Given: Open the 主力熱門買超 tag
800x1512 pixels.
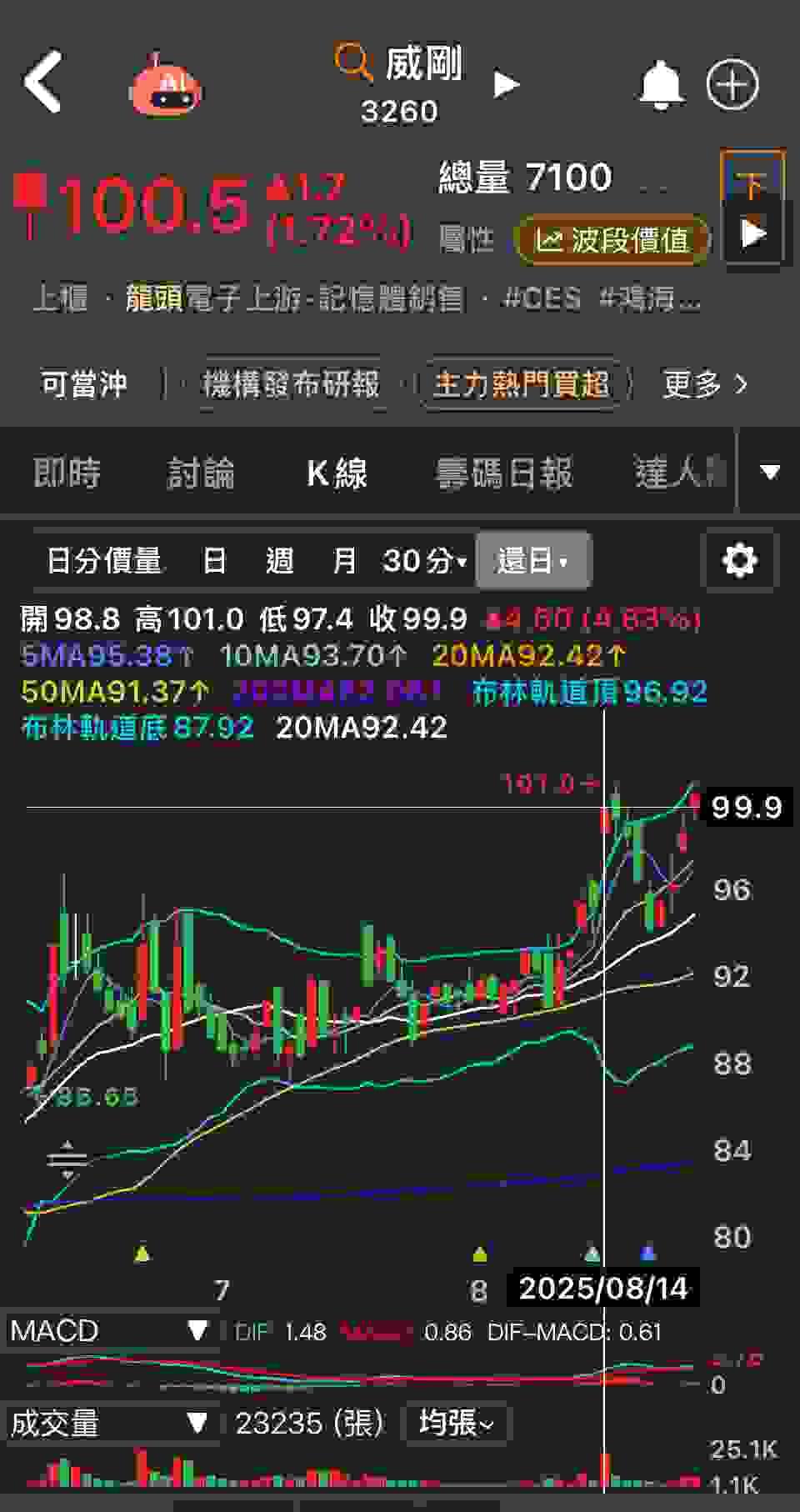Looking at the screenshot, I should coord(522,384).
